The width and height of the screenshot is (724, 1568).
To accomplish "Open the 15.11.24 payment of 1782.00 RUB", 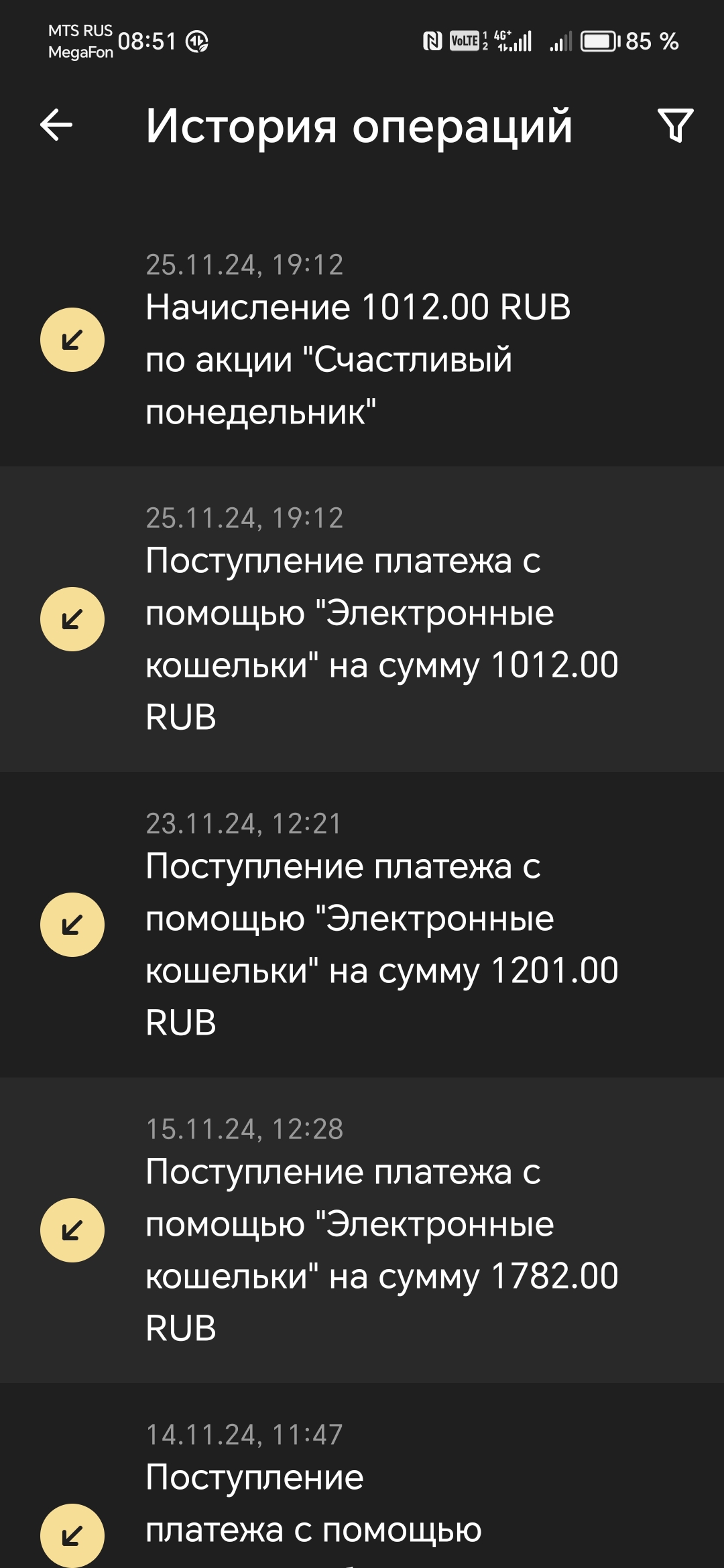I will [362, 1230].
